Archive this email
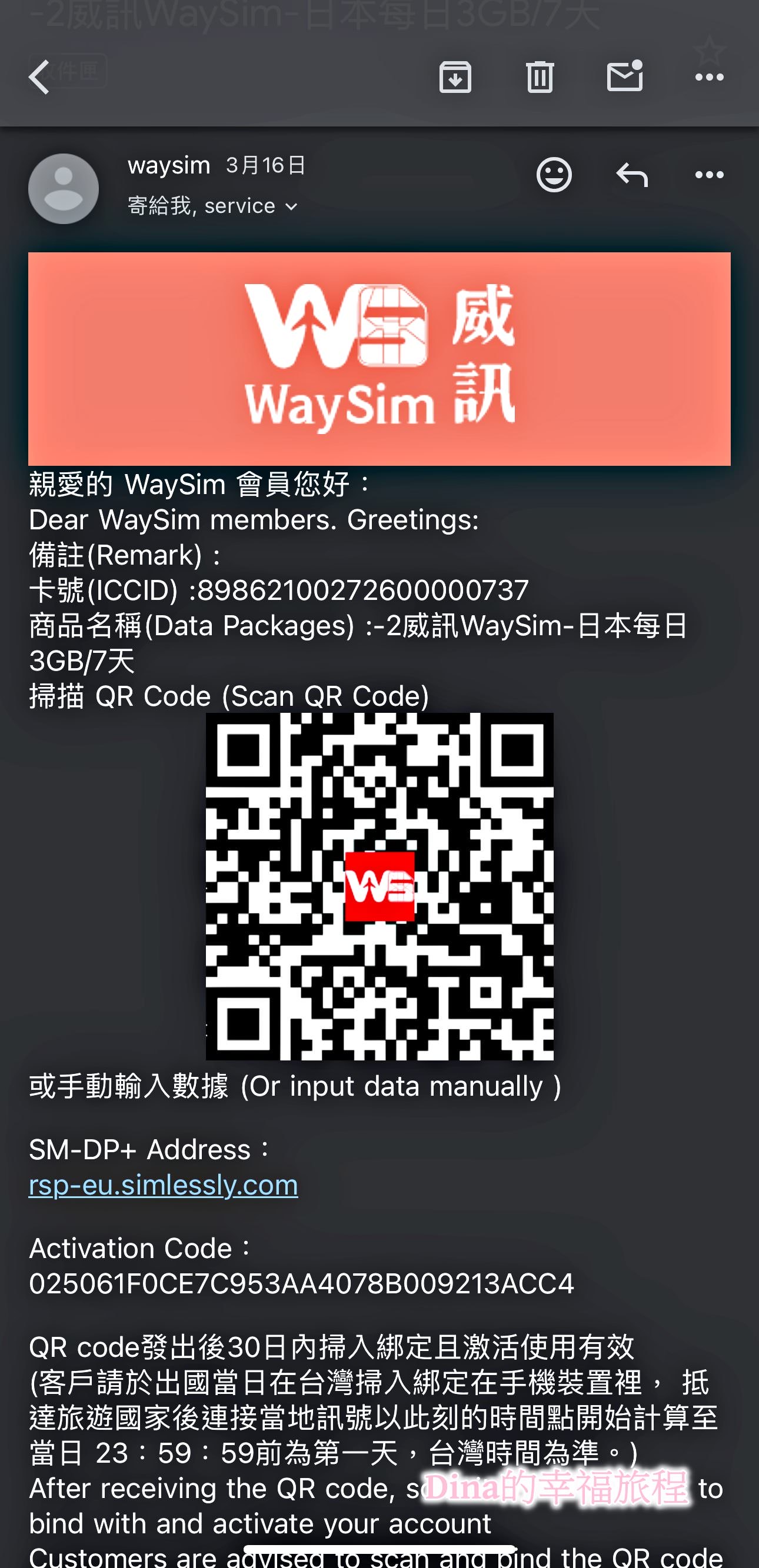 [x=455, y=77]
